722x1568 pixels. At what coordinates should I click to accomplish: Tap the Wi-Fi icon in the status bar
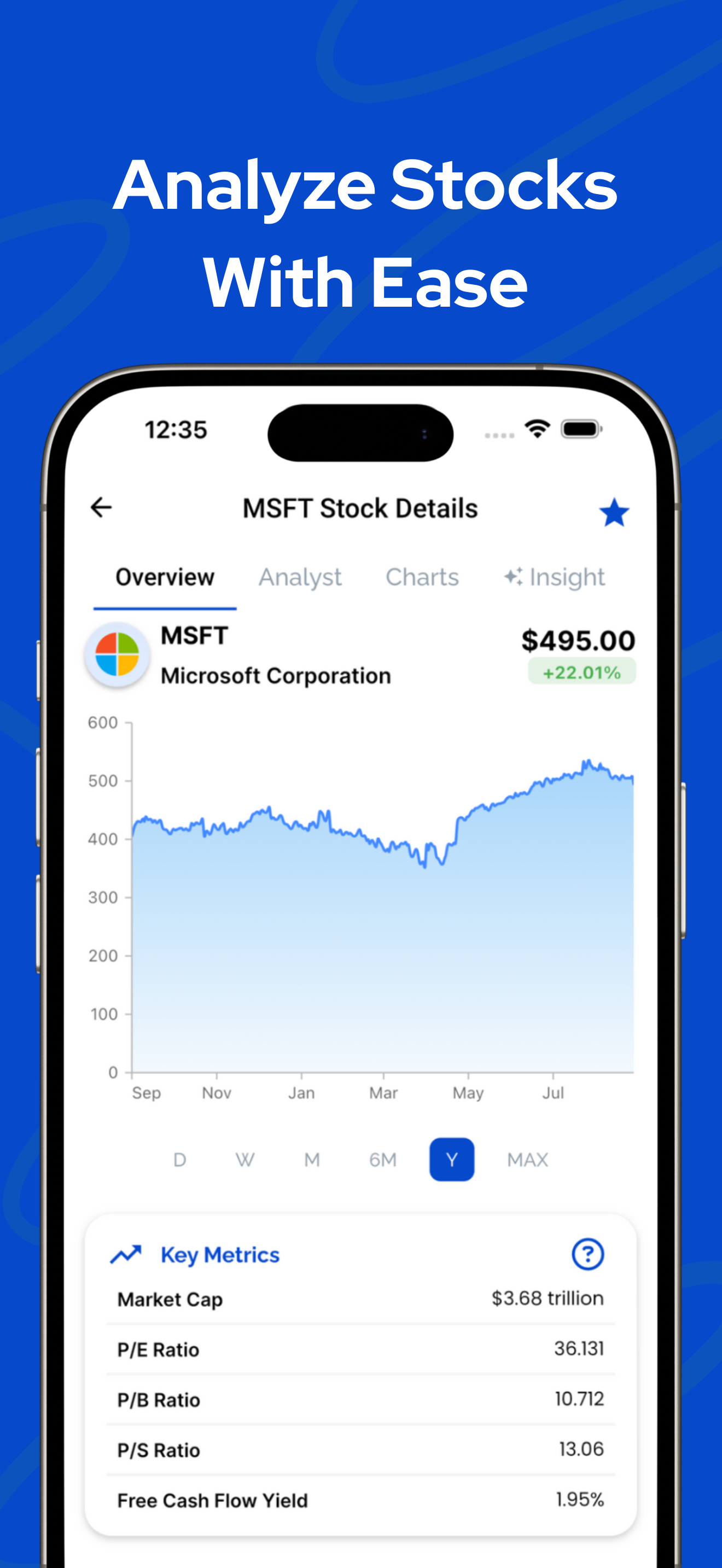point(538,429)
